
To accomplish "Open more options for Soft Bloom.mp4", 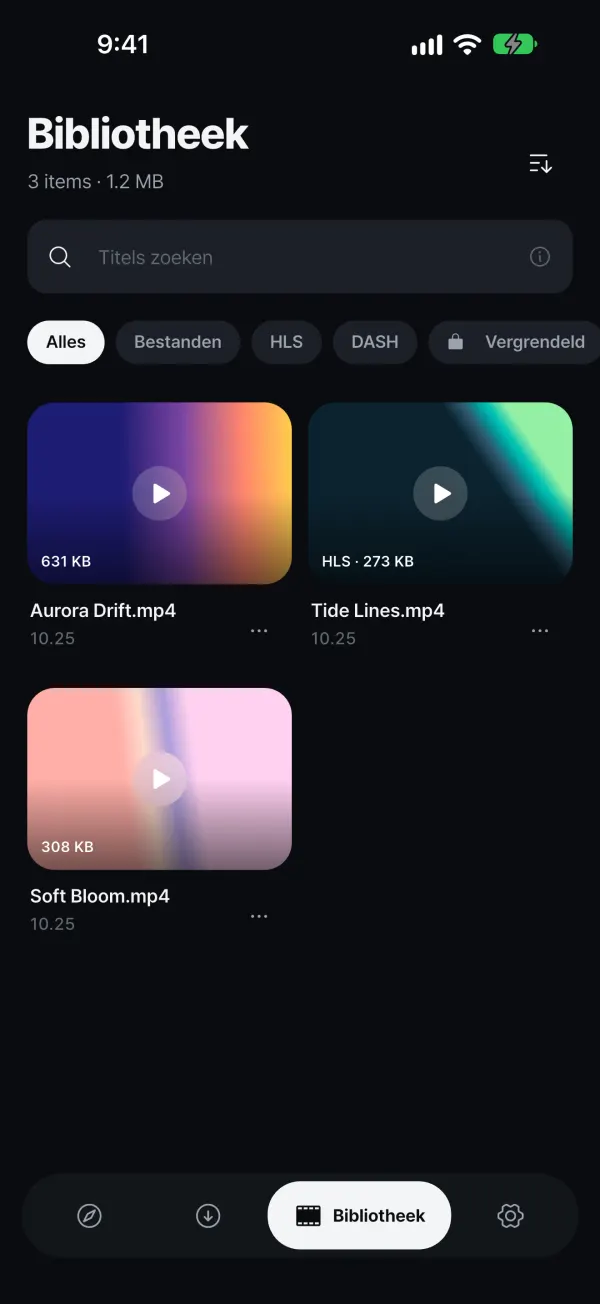I will (259, 916).
